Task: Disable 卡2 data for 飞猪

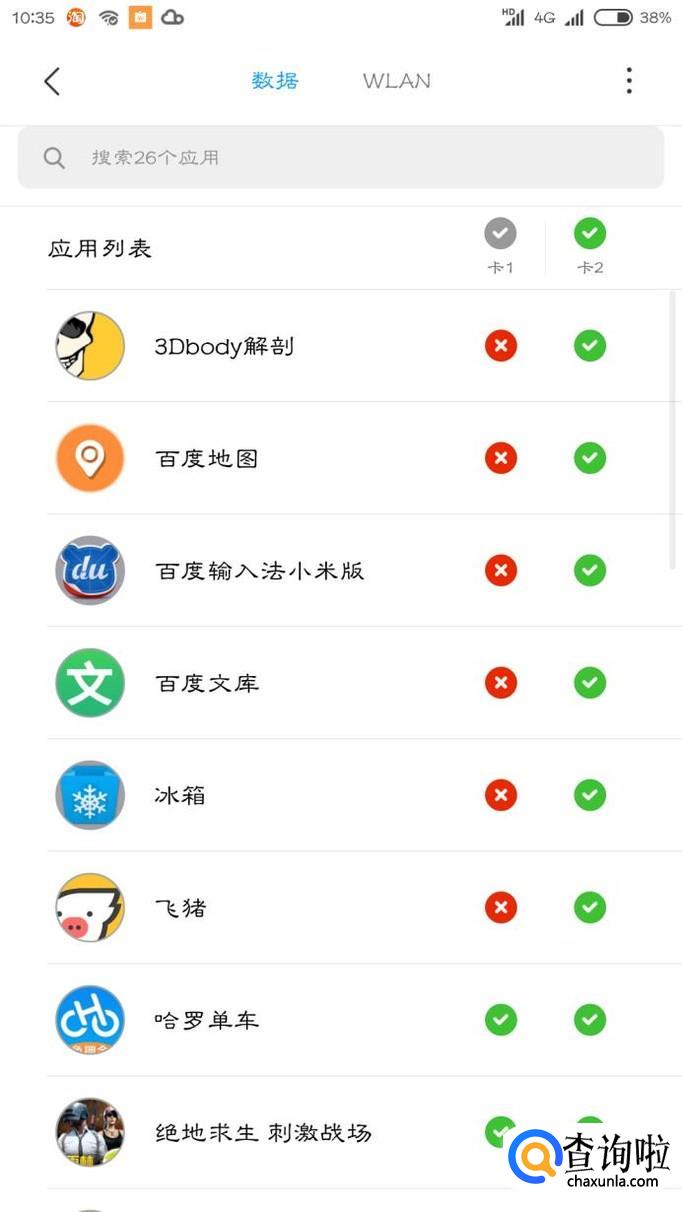Action: tap(590, 908)
